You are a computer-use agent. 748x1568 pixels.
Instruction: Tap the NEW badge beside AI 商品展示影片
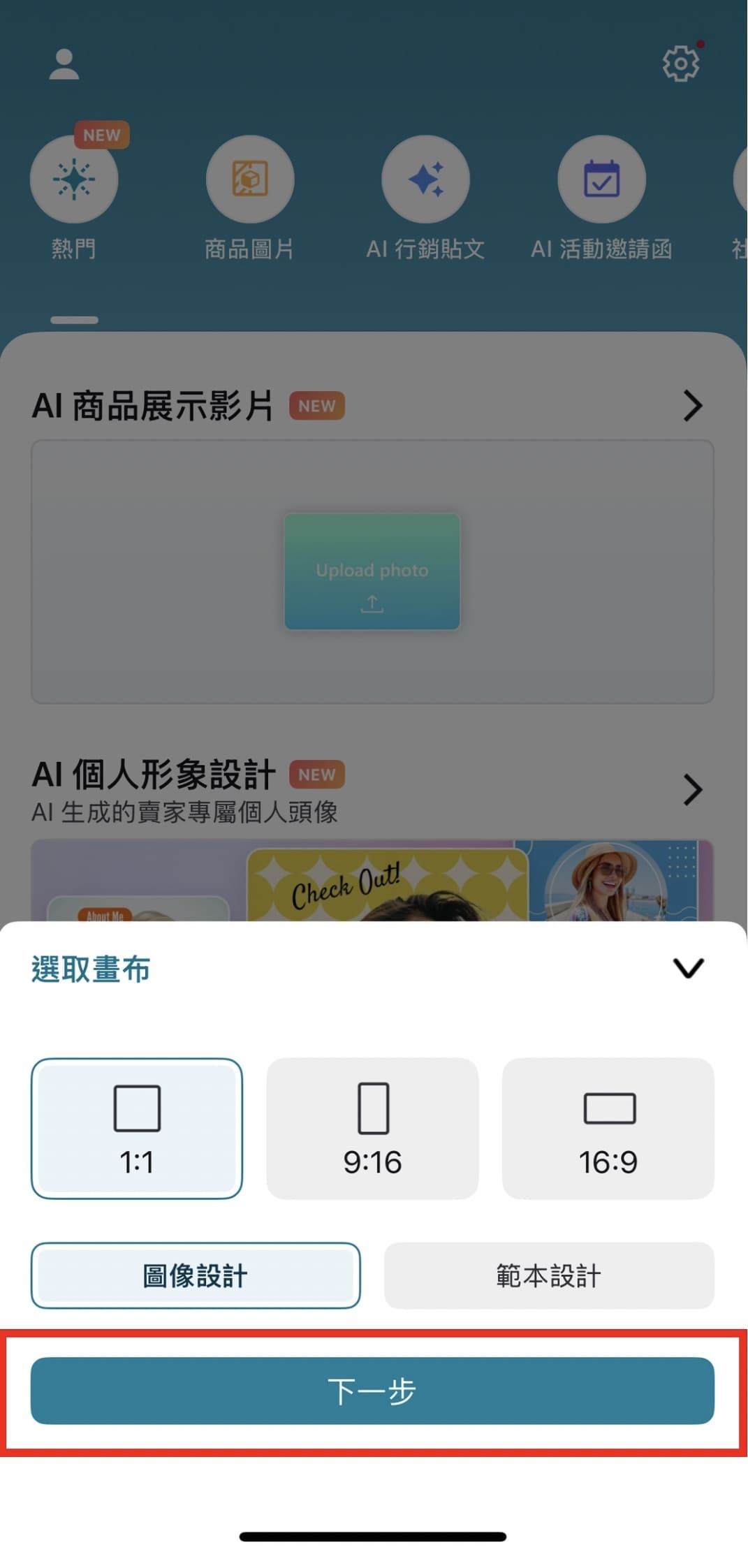[317, 406]
